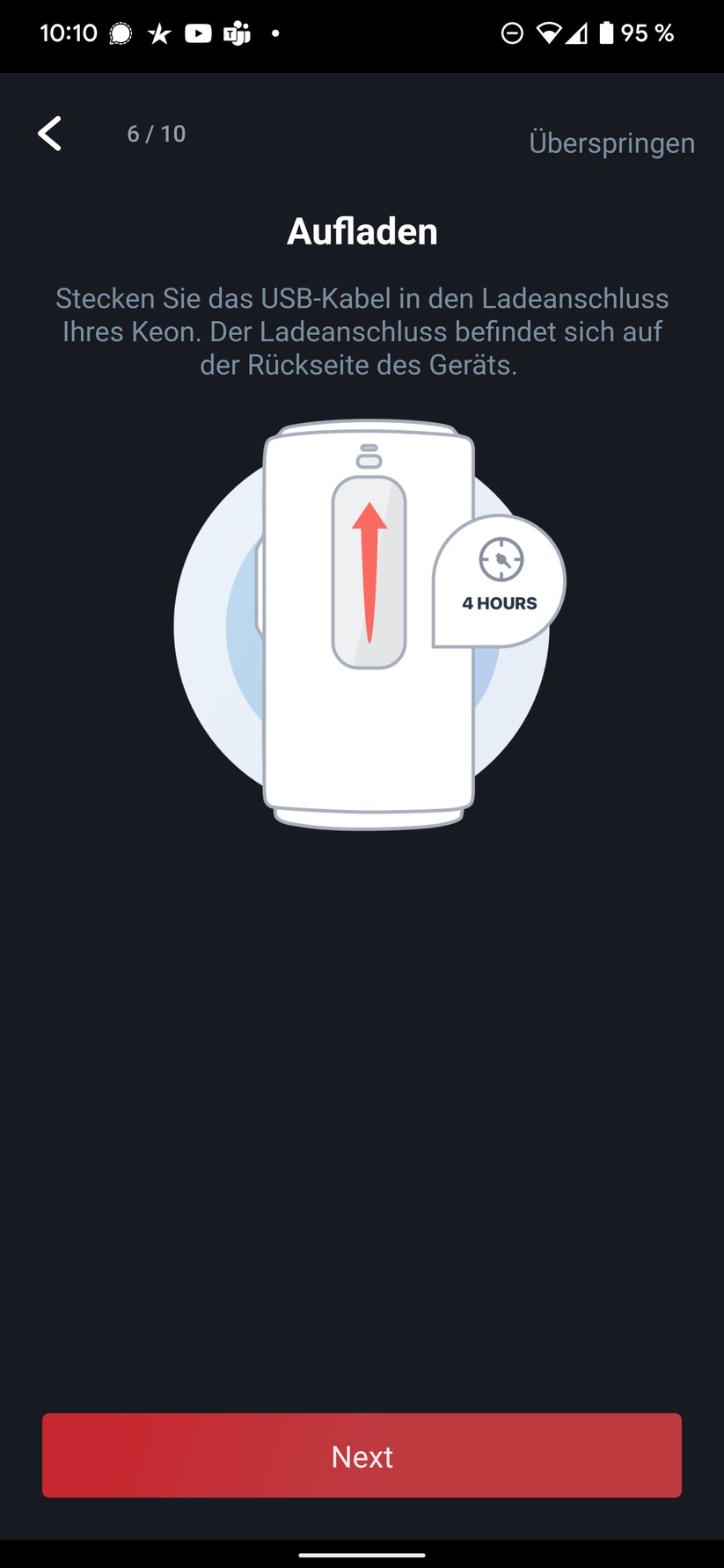Skip setup via Überspringen
This screenshot has width=724, height=1568.
[612, 142]
